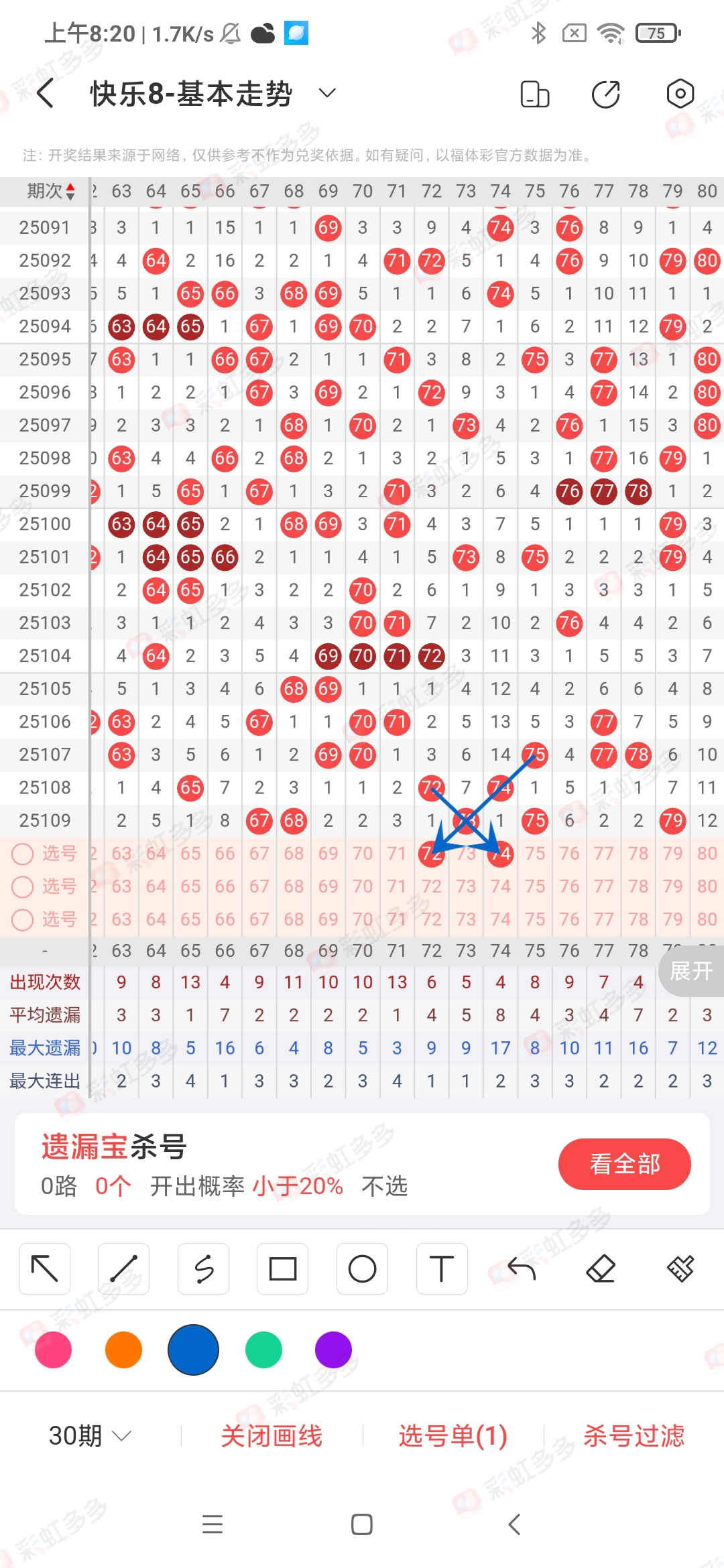Tap the share icon in the top bar

(x=605, y=94)
